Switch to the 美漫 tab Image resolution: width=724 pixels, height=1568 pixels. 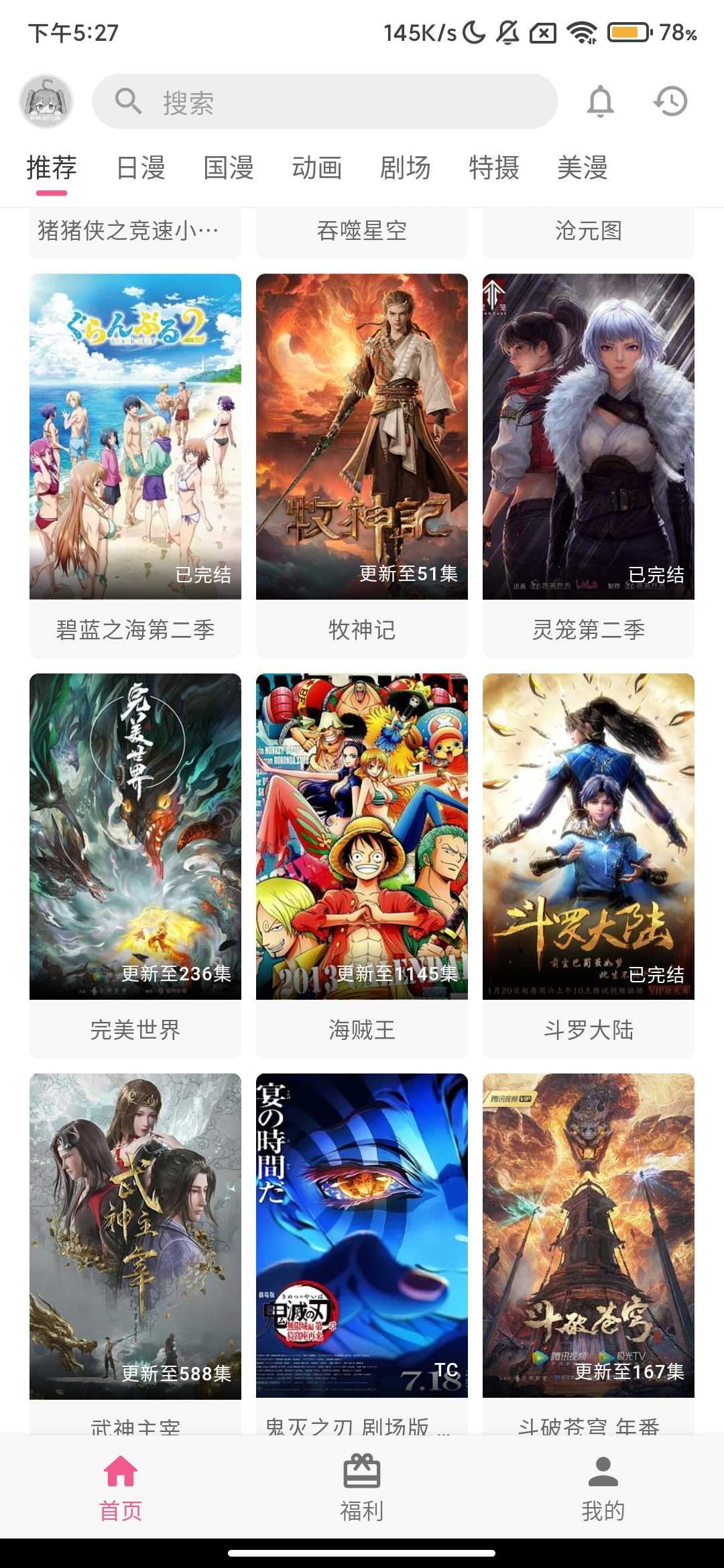point(583,168)
